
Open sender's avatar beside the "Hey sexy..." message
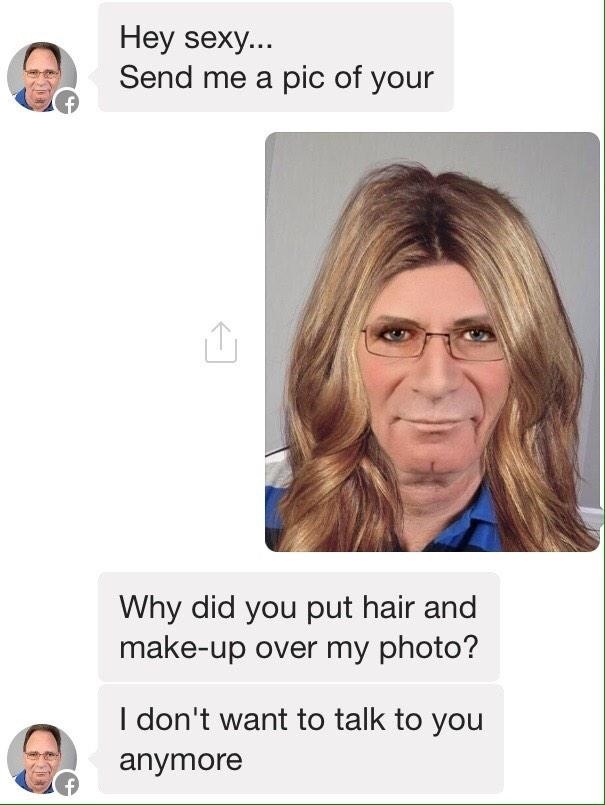(41, 76)
